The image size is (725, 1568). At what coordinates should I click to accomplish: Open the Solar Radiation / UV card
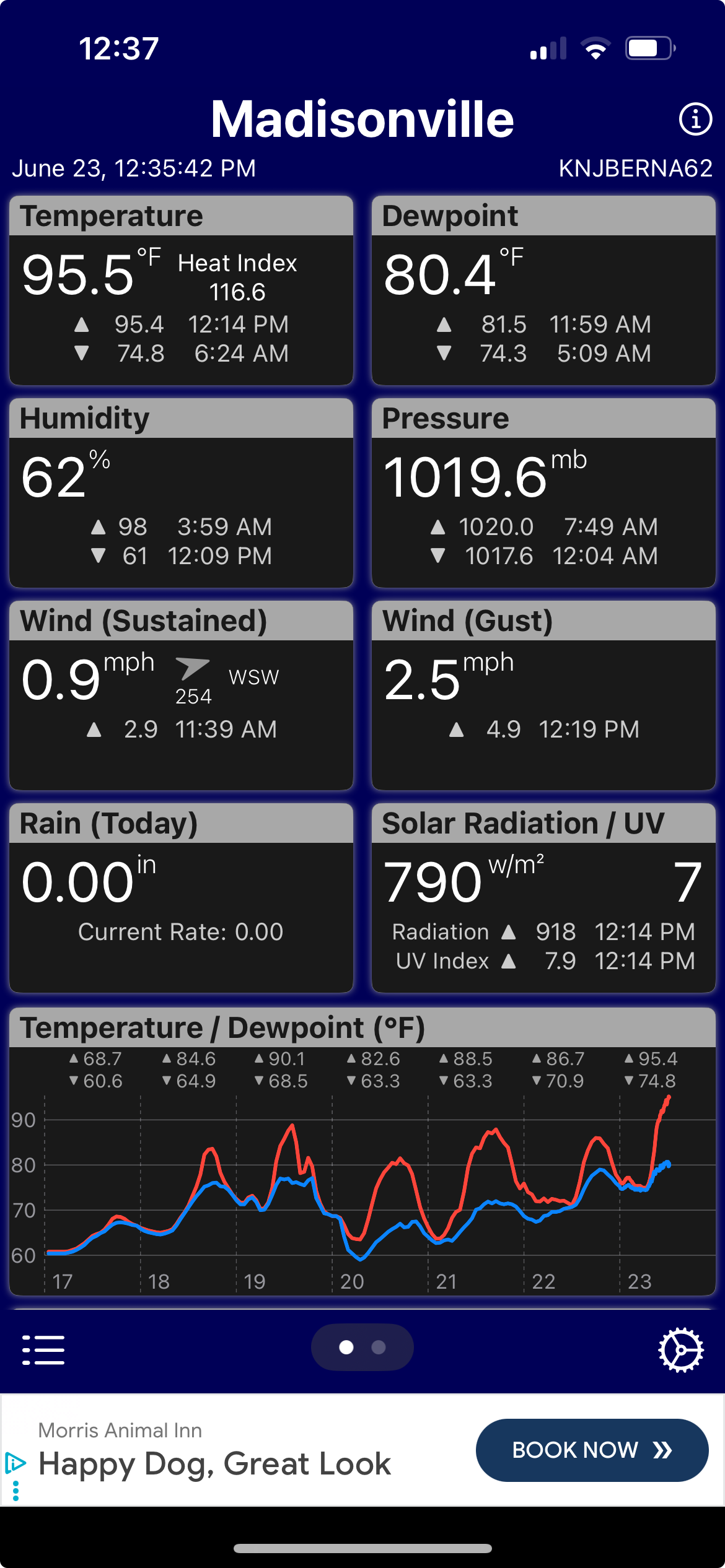click(x=543, y=898)
